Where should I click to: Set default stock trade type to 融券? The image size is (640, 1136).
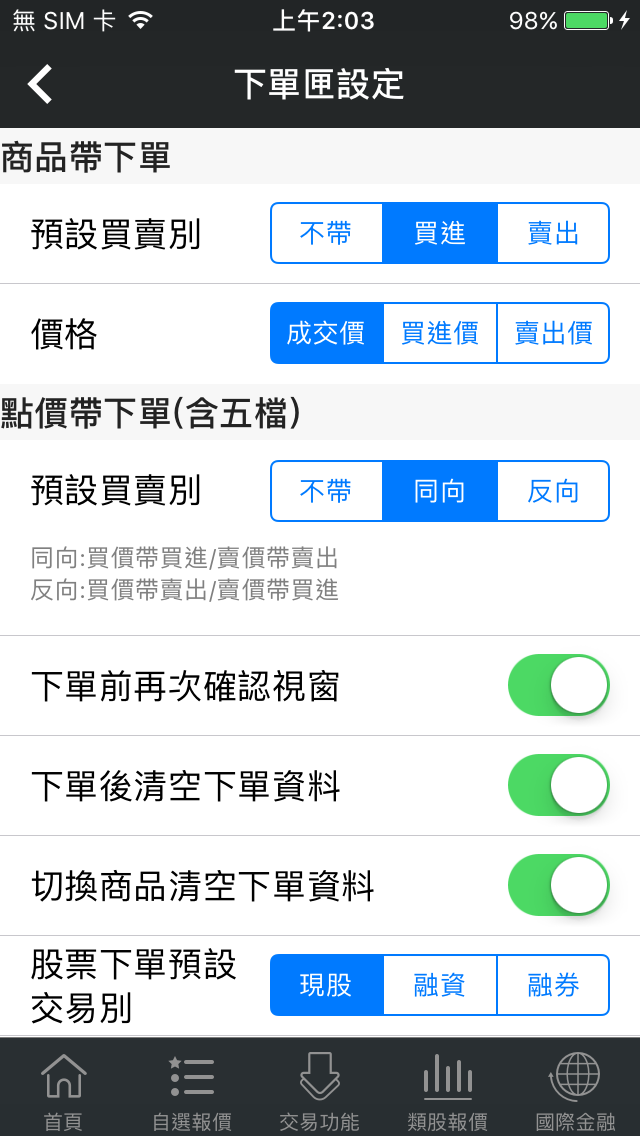pos(553,985)
